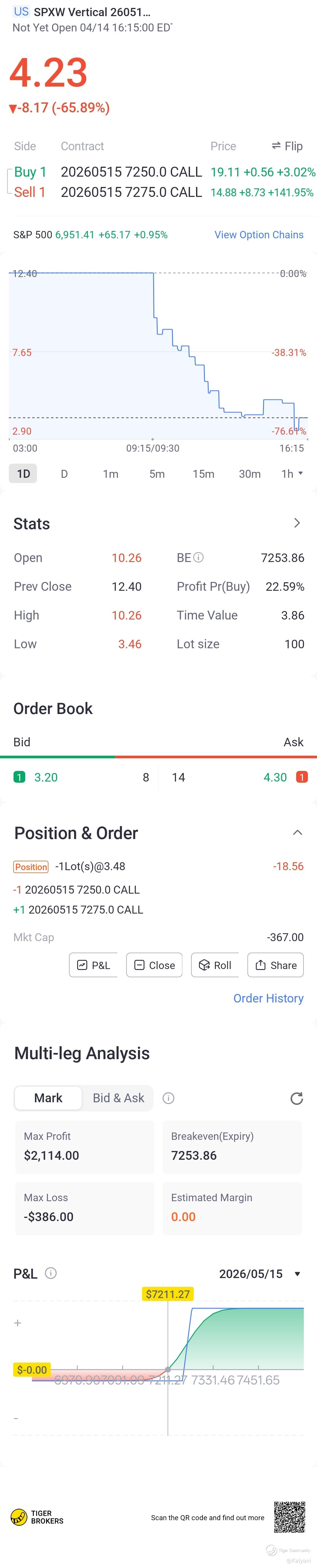
Task: Switch chart to 5m interval
Action: 157,474
